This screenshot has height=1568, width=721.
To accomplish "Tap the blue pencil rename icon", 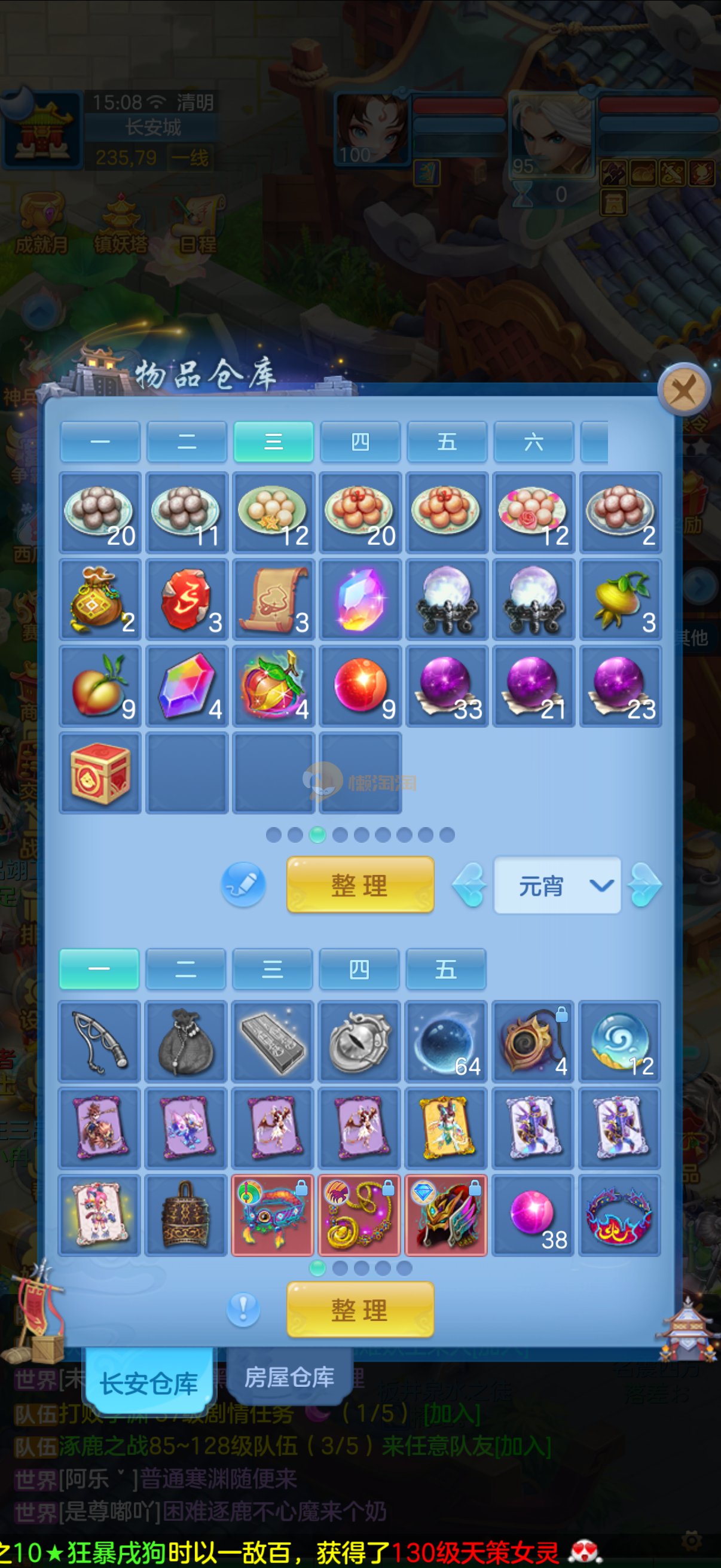I will (243, 884).
